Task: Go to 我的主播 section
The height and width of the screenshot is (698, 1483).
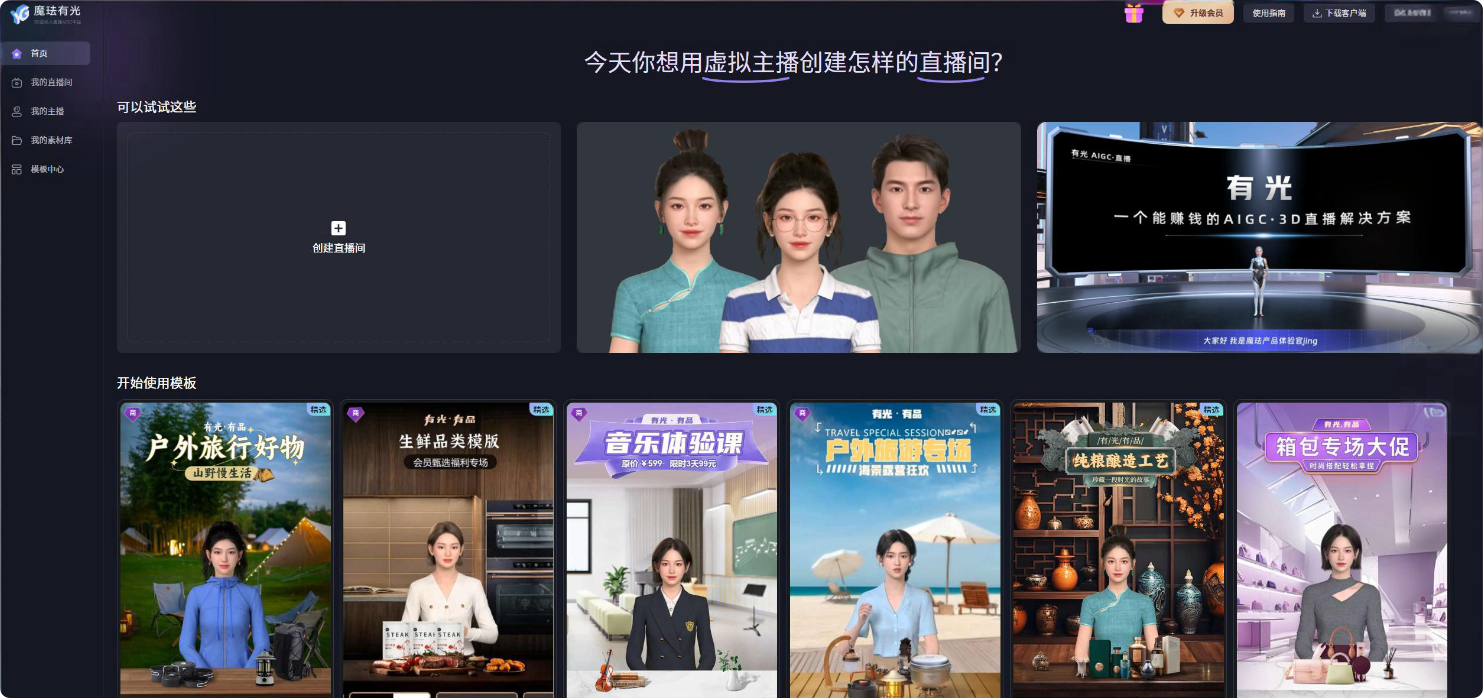Action: [x=46, y=111]
